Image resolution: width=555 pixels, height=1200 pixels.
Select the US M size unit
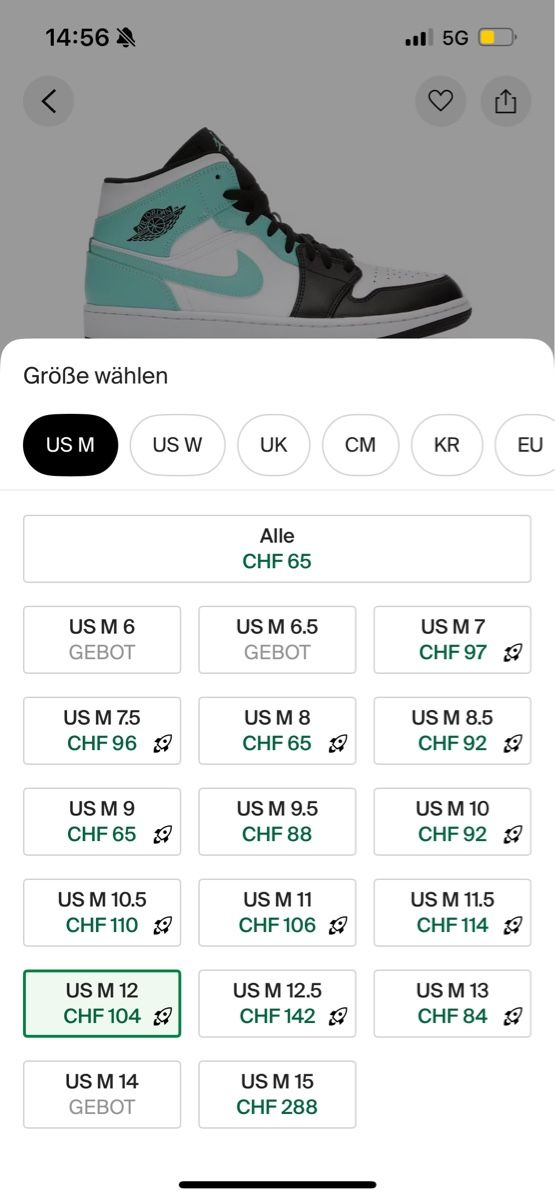[71, 444]
